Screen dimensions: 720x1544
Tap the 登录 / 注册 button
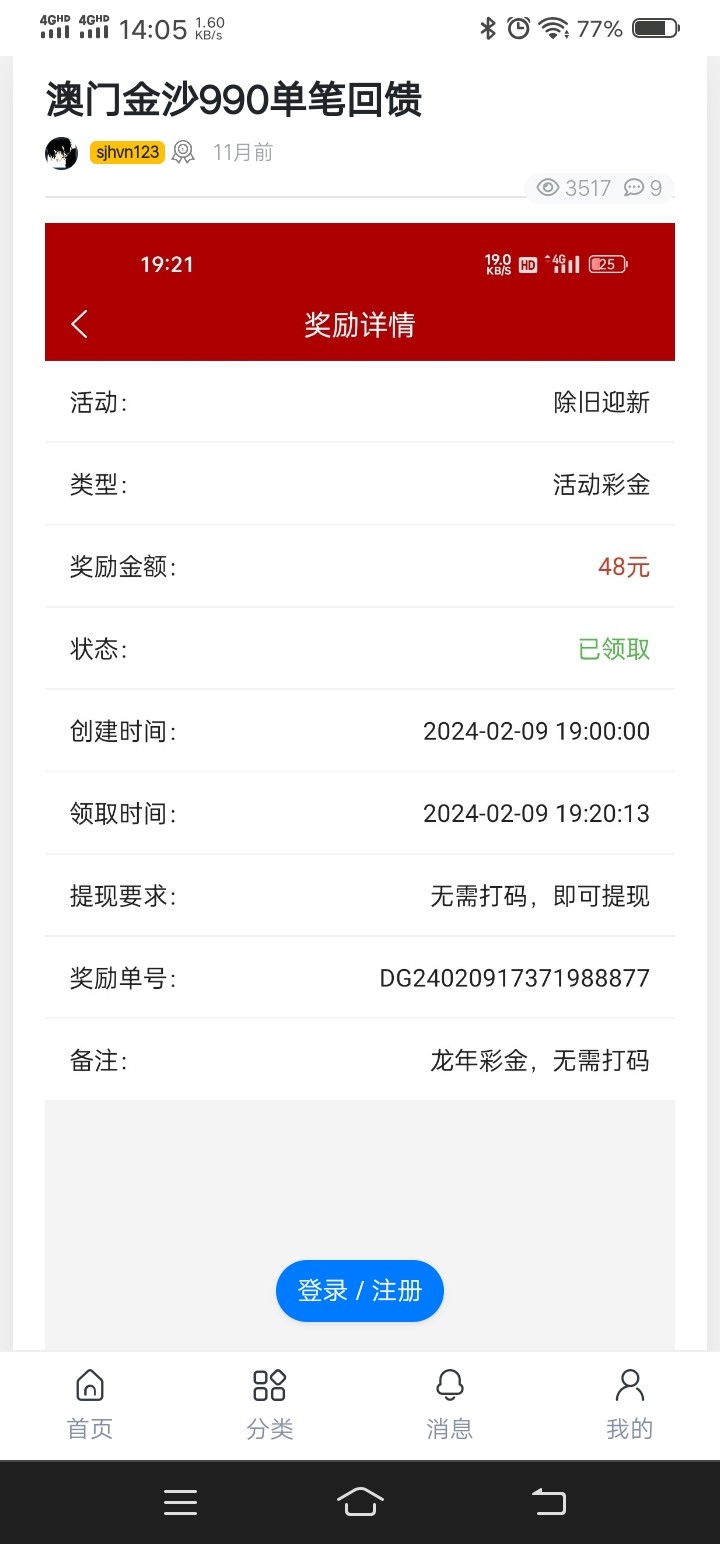pyautogui.click(x=360, y=1291)
